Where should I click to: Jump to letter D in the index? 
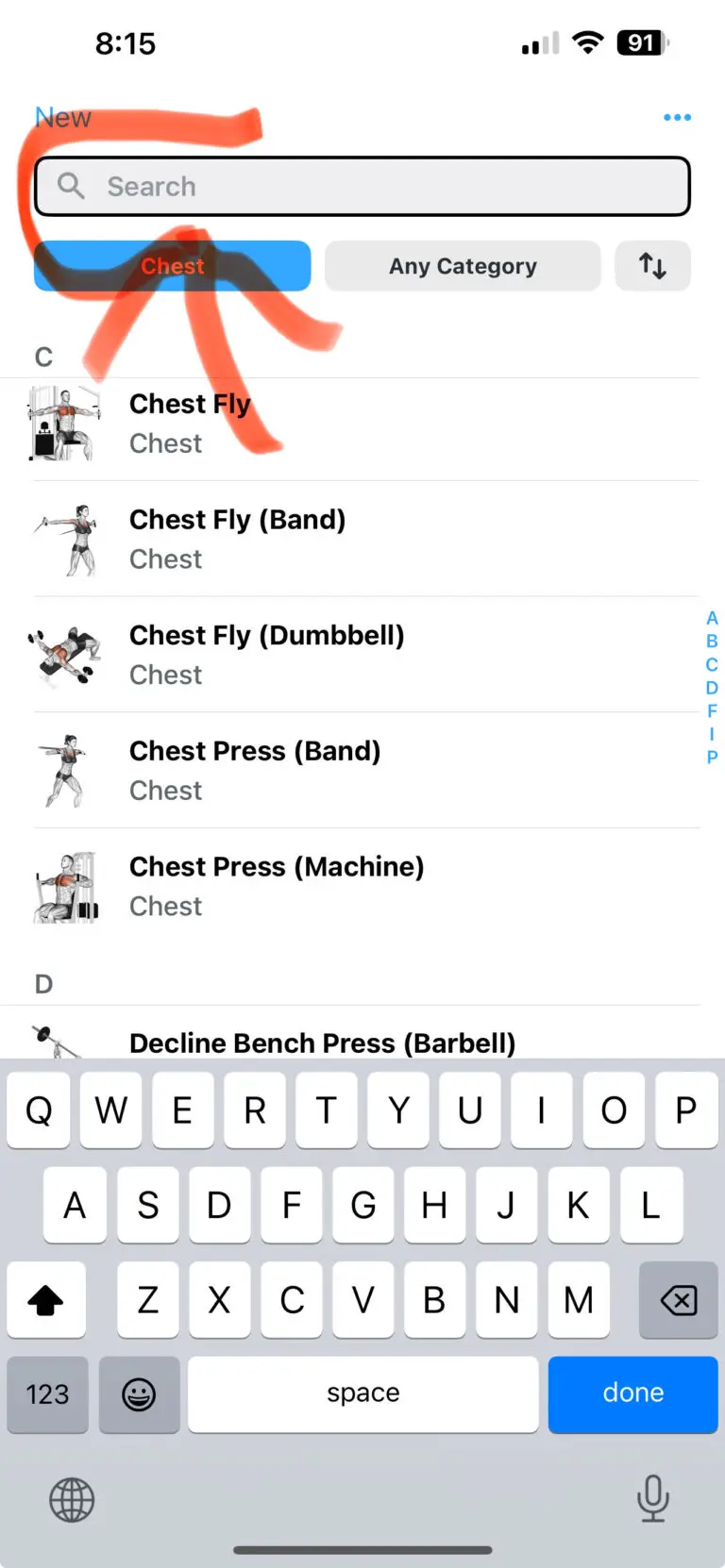tap(712, 688)
